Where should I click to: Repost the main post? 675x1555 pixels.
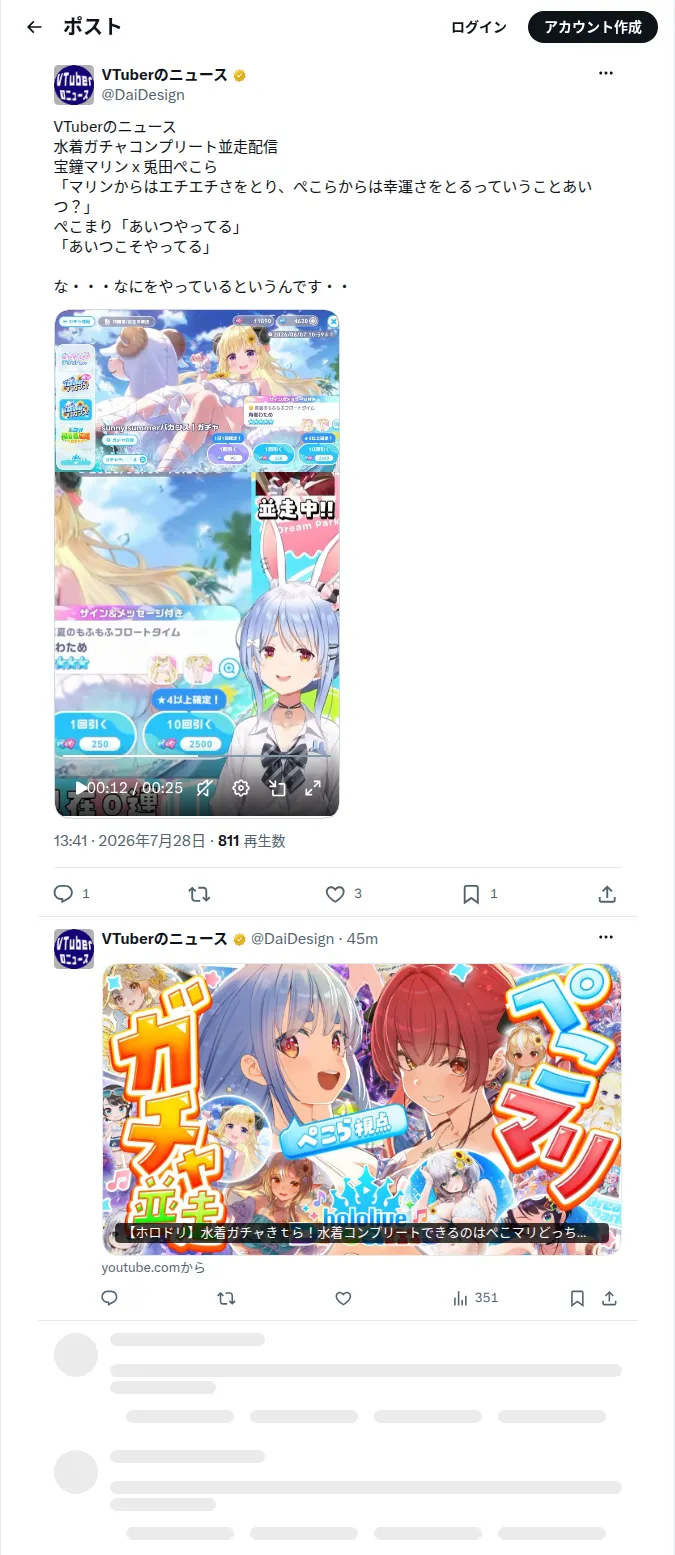tap(199, 894)
